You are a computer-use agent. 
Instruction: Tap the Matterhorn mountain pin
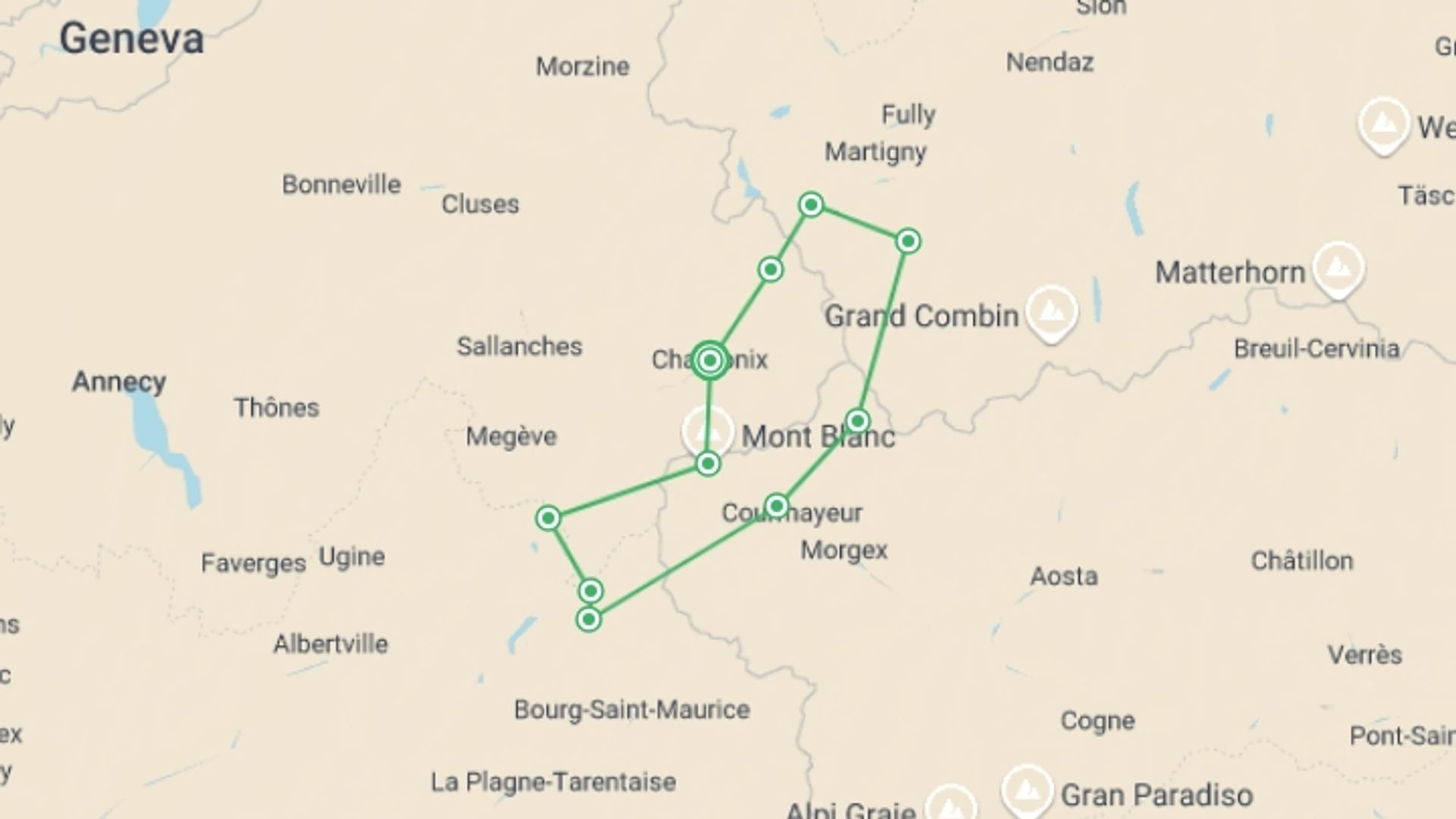click(x=1338, y=267)
